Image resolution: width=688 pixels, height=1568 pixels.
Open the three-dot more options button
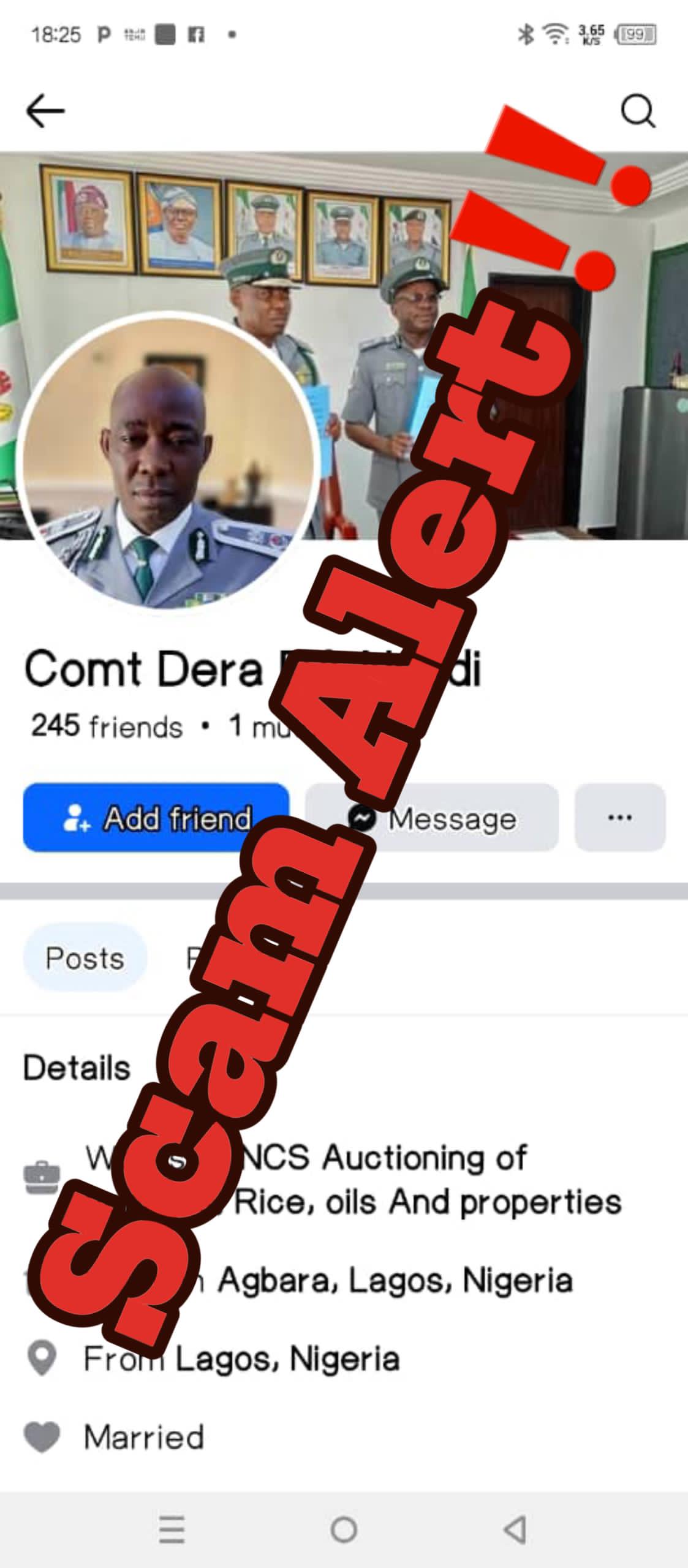(619, 818)
